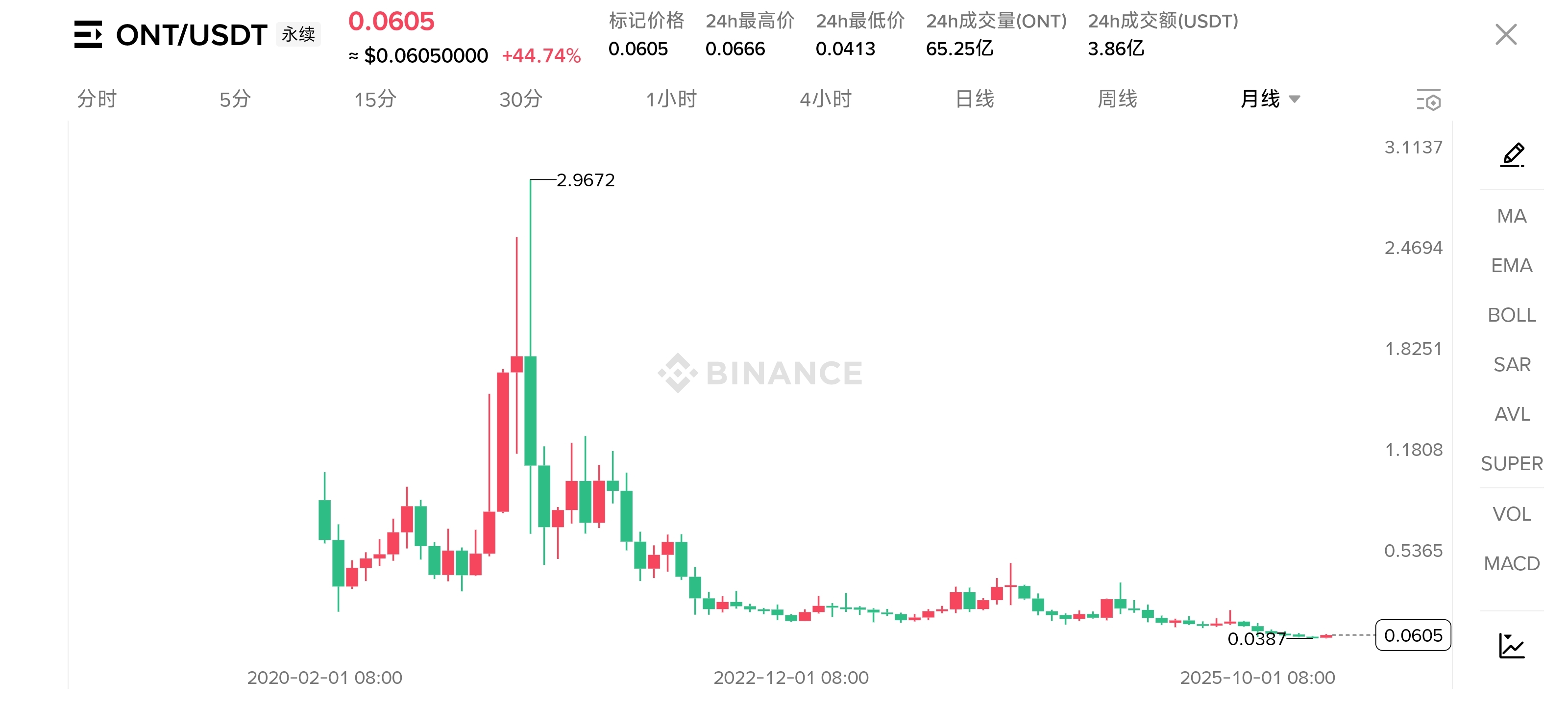Open chart settings icon
The width and height of the screenshot is (1568, 706).
pyautogui.click(x=1428, y=100)
